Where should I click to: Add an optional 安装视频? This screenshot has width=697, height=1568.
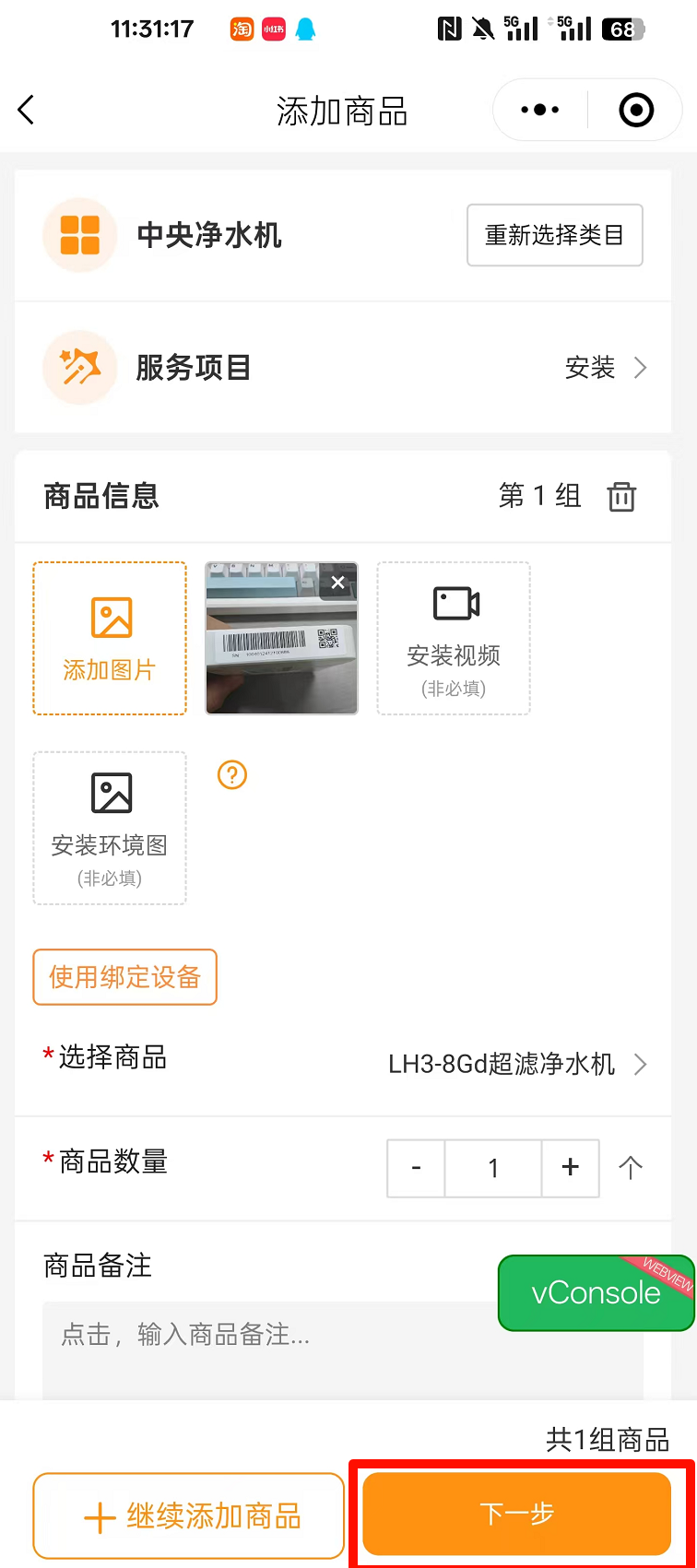coord(454,639)
